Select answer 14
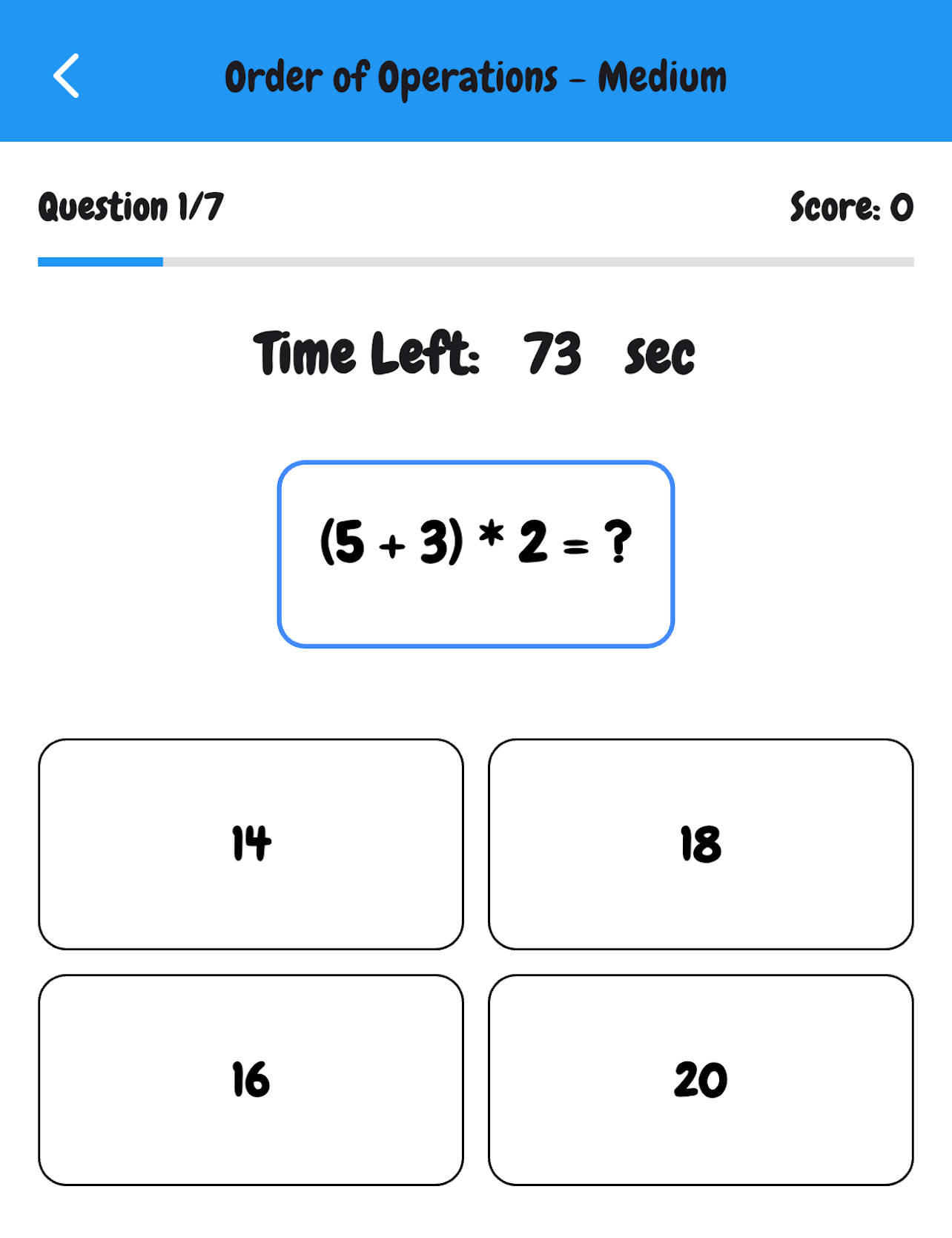 pyautogui.click(x=251, y=844)
